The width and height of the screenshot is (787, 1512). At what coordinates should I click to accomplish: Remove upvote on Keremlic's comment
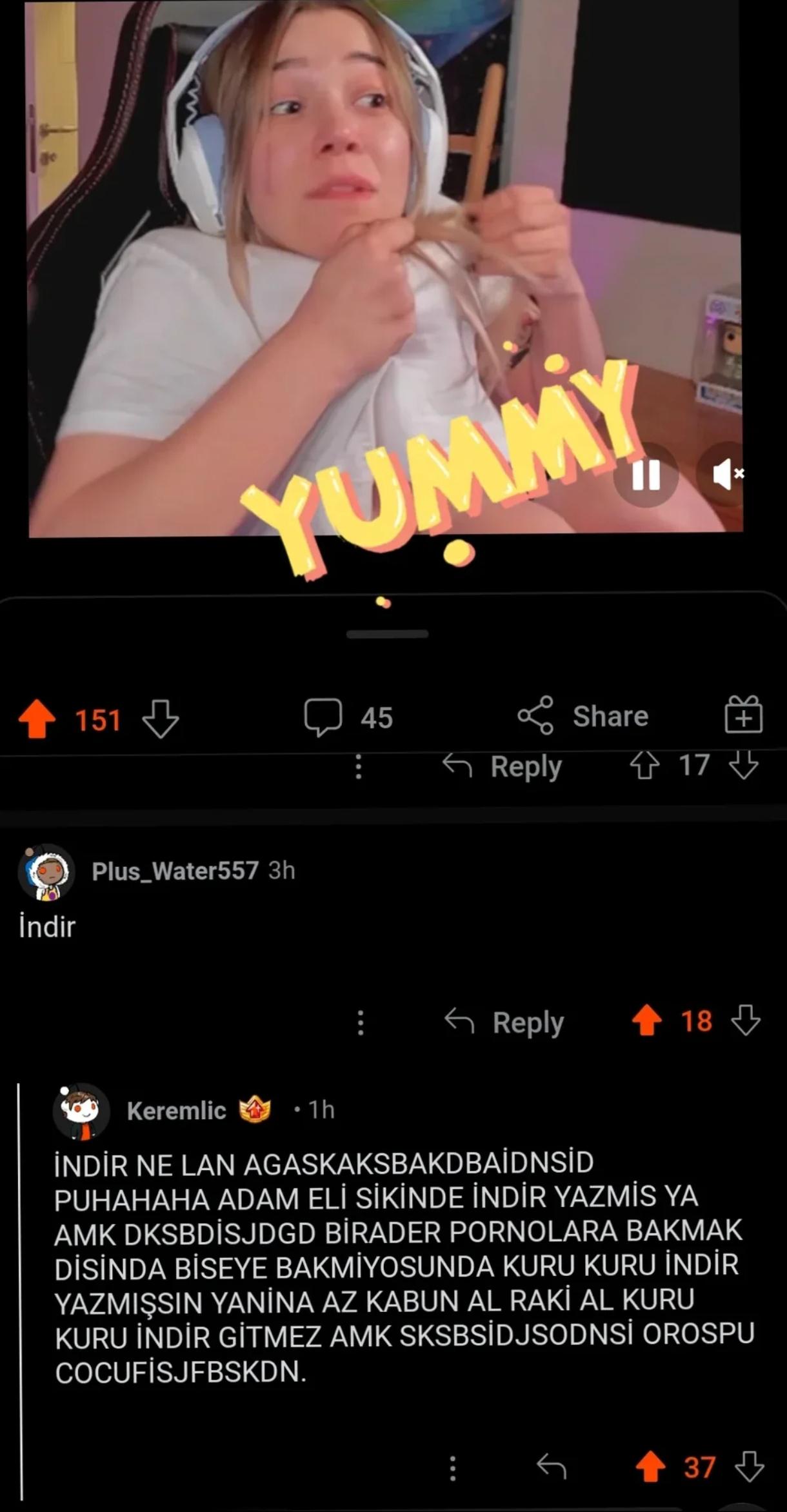coord(650,1467)
